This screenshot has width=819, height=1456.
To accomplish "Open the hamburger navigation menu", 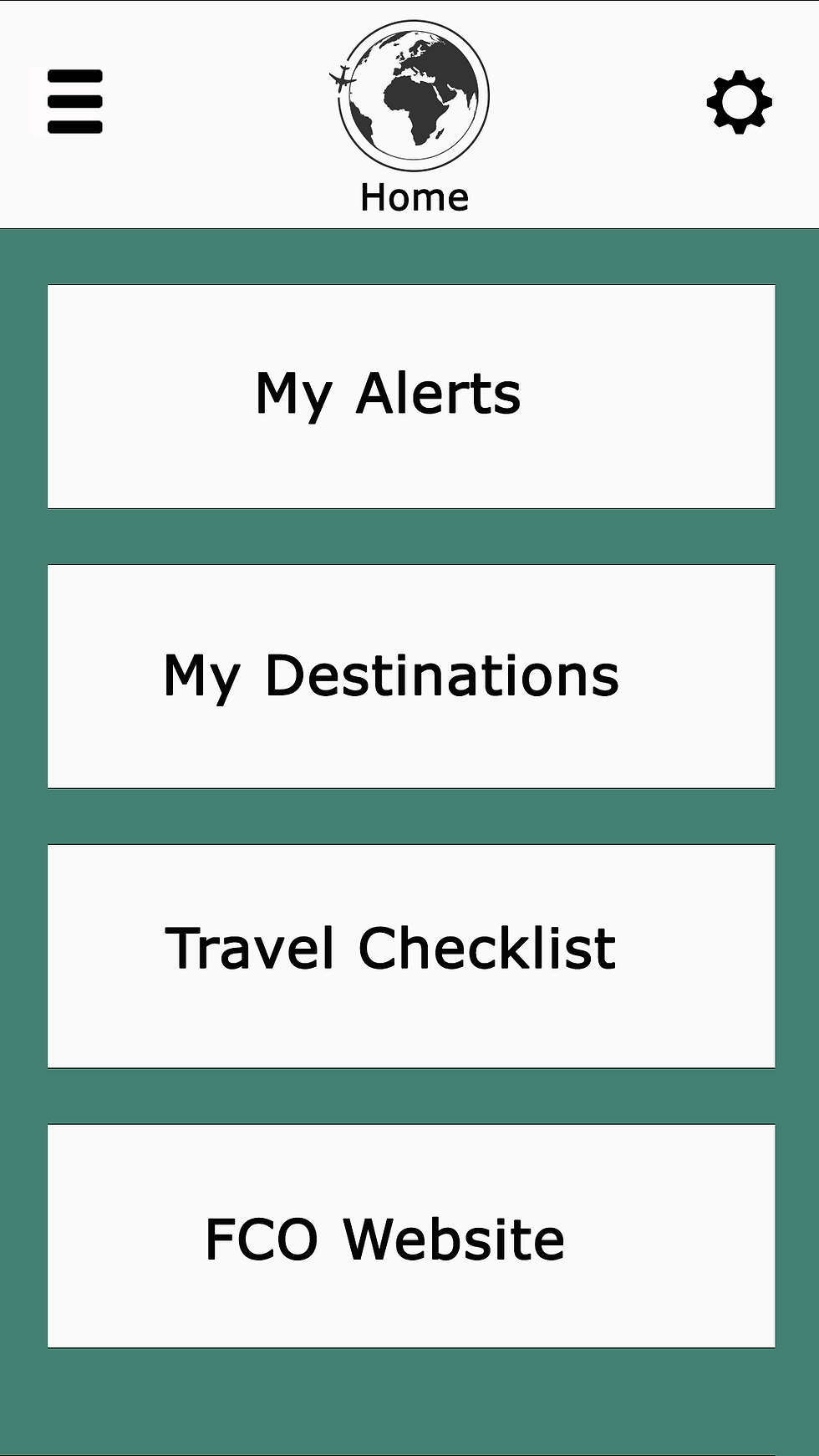I will tap(74, 101).
